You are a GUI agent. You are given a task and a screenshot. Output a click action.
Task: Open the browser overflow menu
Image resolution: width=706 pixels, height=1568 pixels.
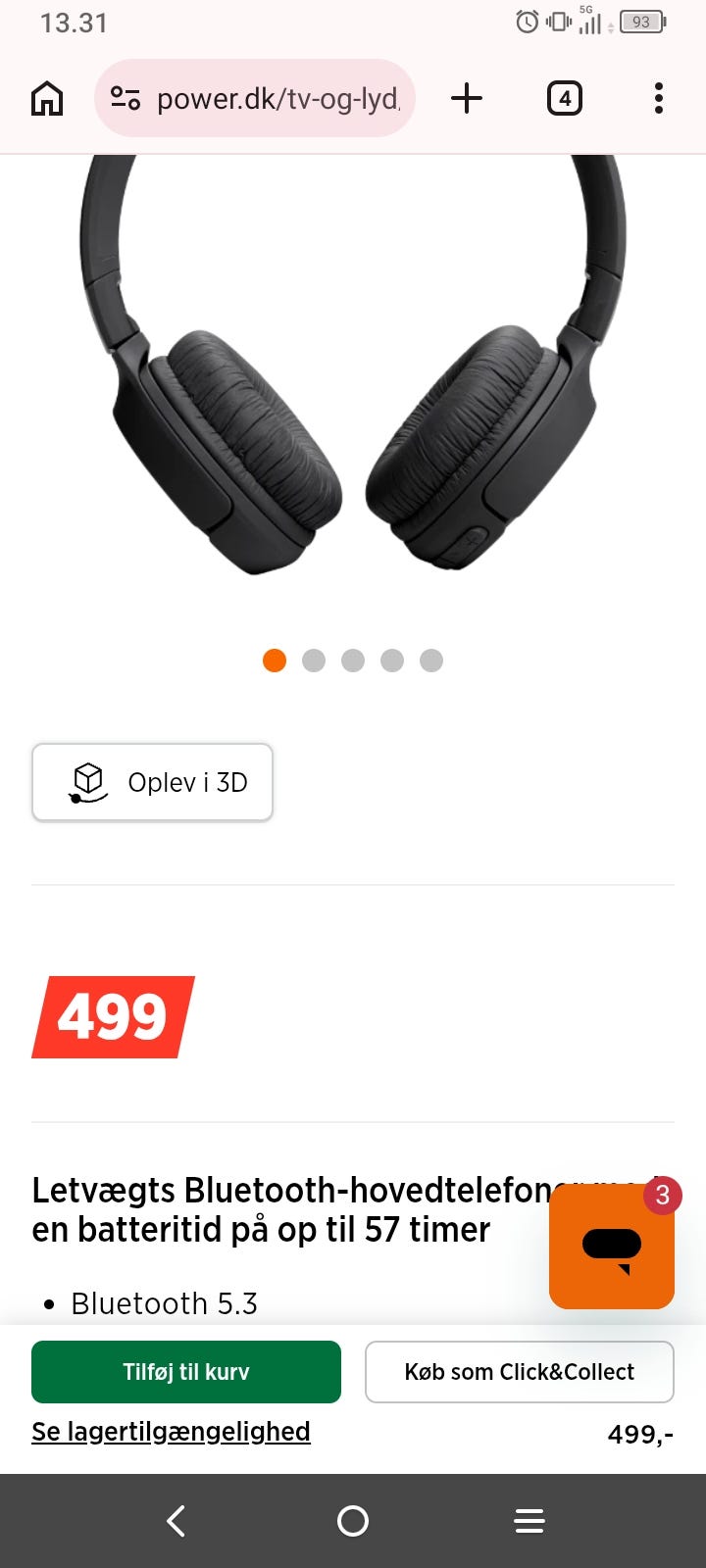click(x=658, y=99)
